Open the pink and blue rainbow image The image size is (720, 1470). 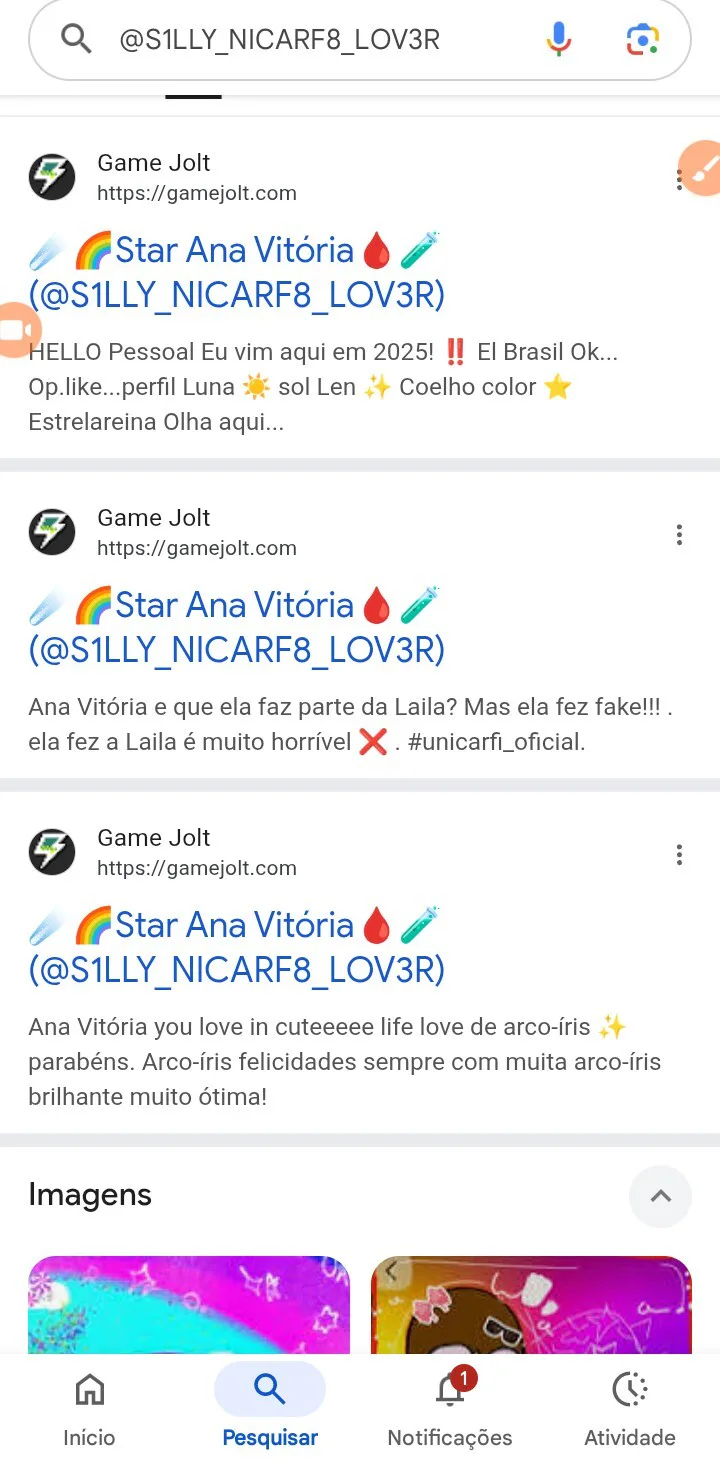coord(189,1304)
